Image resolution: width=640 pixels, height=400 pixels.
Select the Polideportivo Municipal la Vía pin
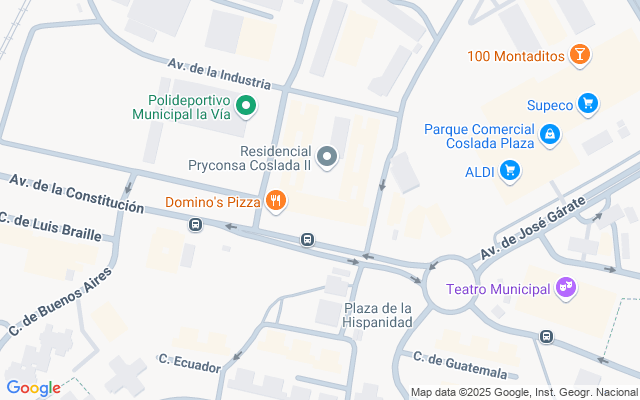click(246, 106)
